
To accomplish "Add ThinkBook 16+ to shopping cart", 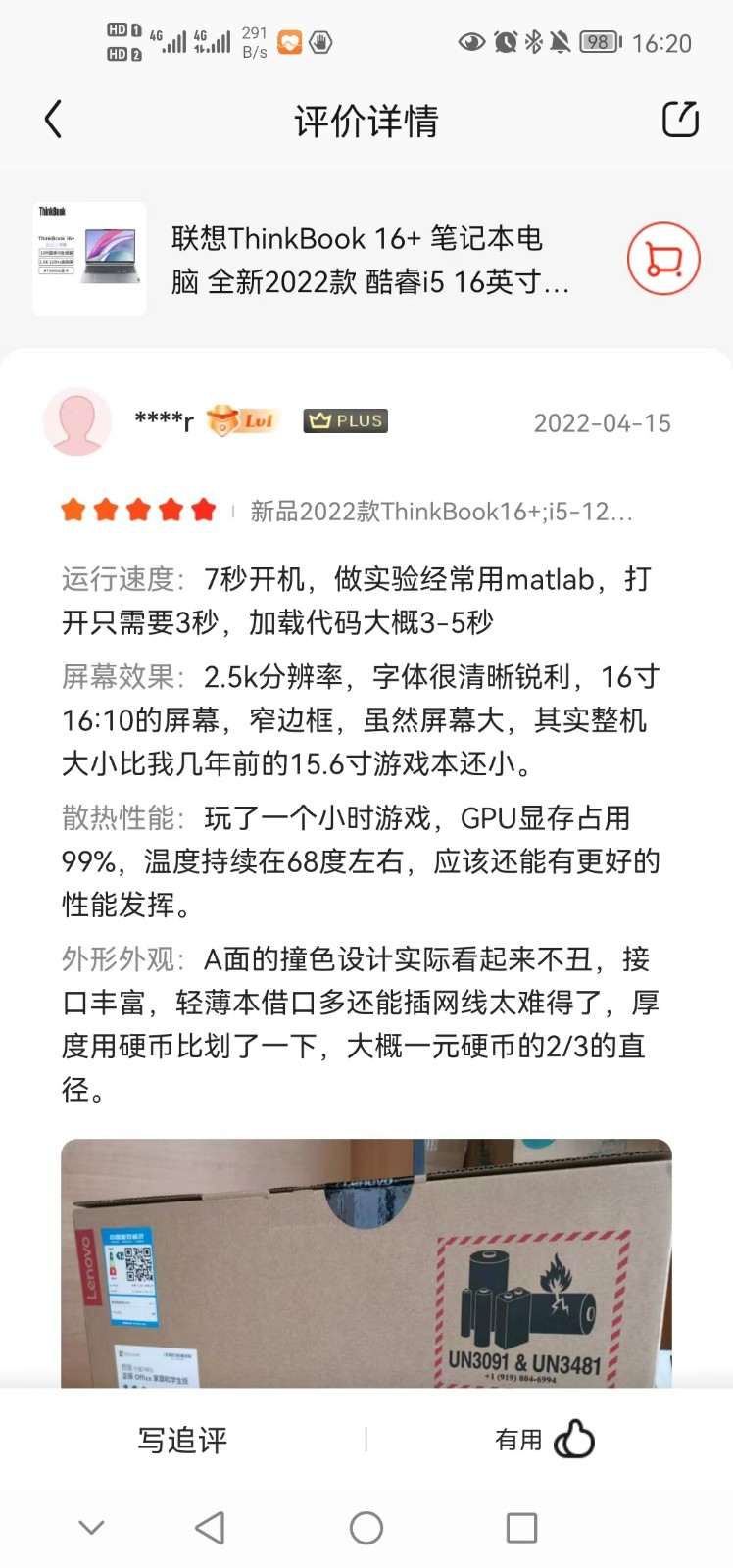I will coord(663,260).
